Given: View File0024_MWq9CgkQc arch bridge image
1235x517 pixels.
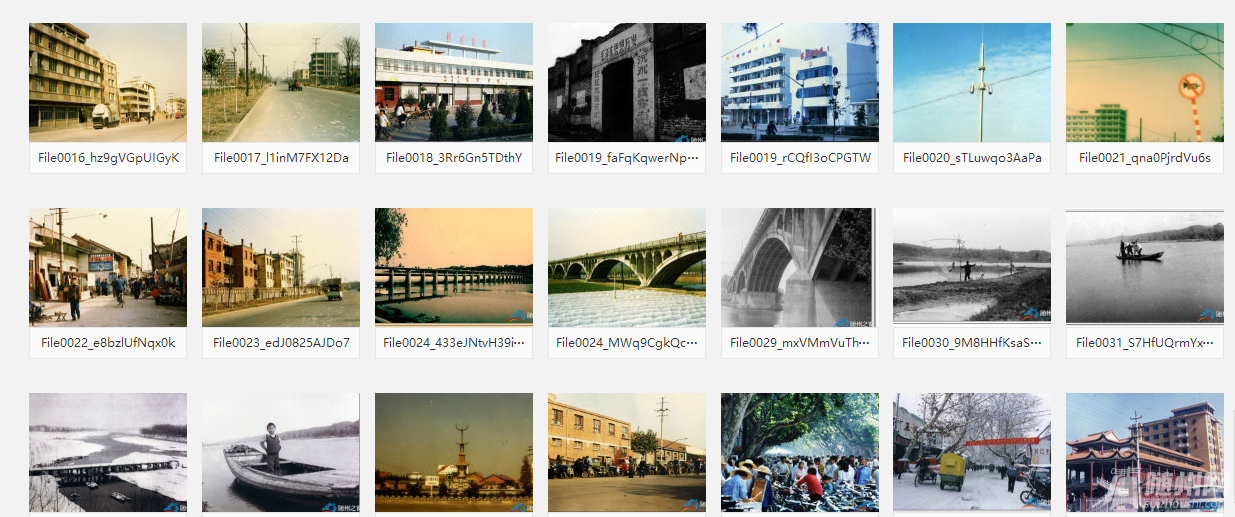Looking at the screenshot, I should click(627, 267).
